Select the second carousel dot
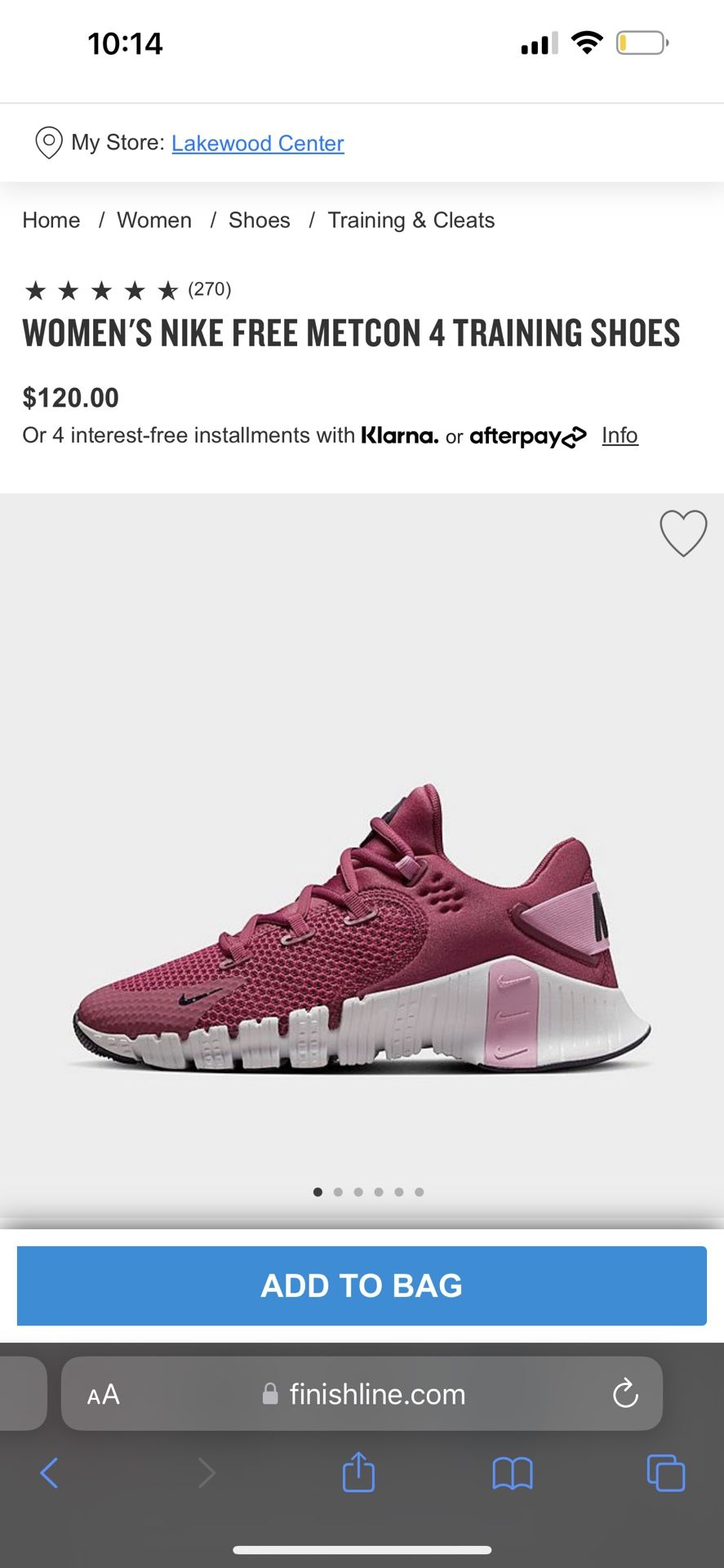Screen dimensions: 724x1568 point(337,1192)
